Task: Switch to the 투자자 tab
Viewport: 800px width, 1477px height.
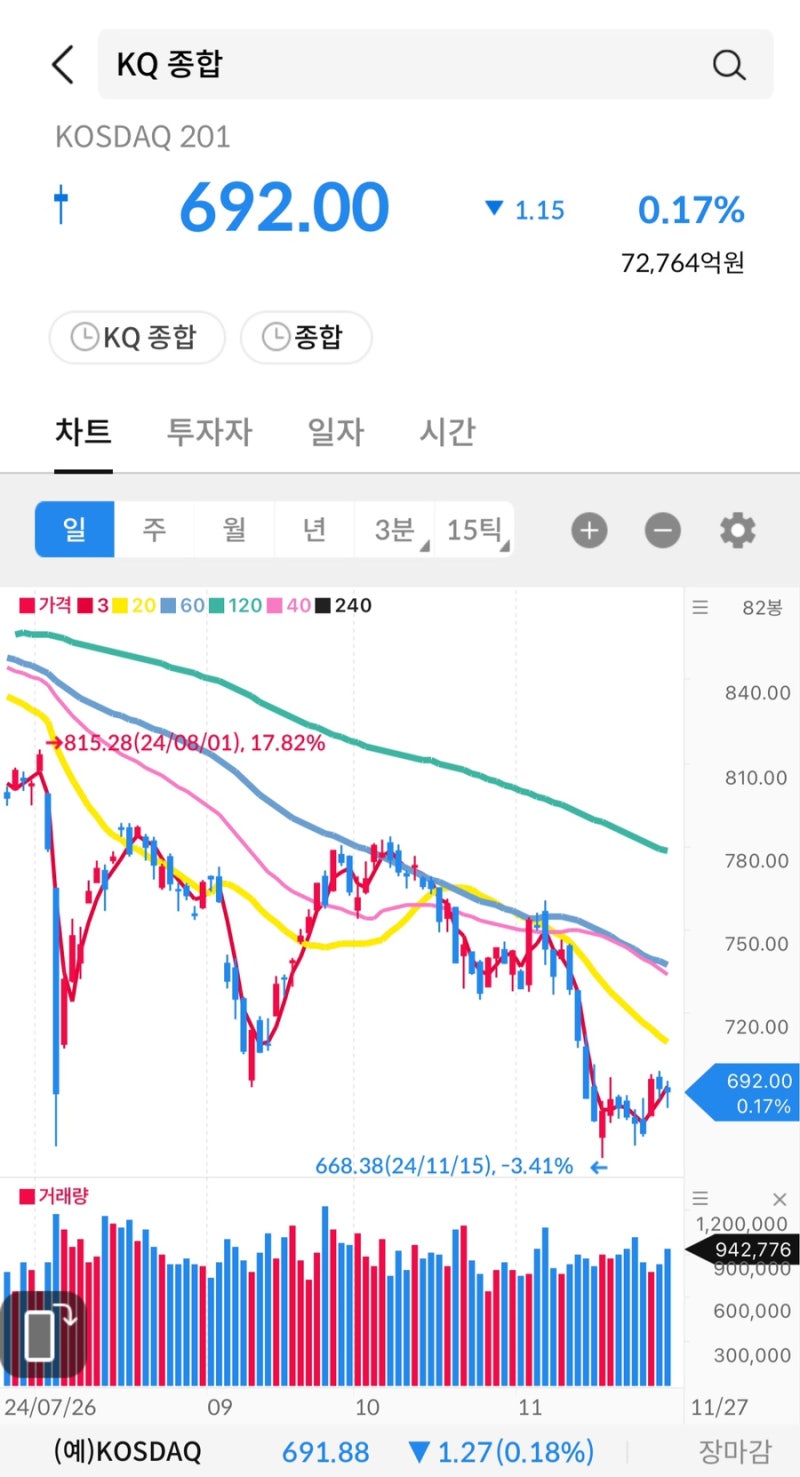Action: [208, 432]
